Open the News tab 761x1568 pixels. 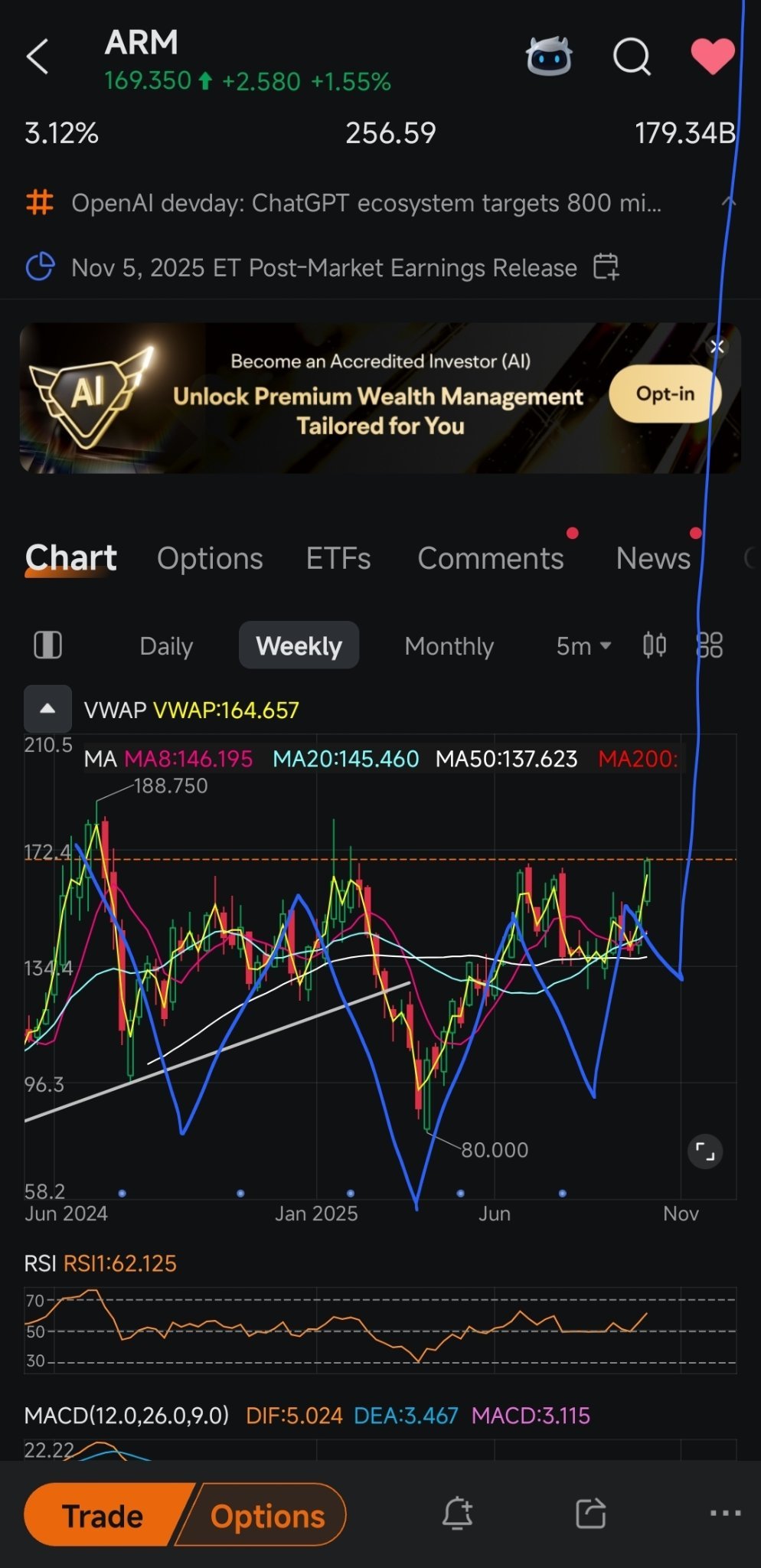coord(653,558)
